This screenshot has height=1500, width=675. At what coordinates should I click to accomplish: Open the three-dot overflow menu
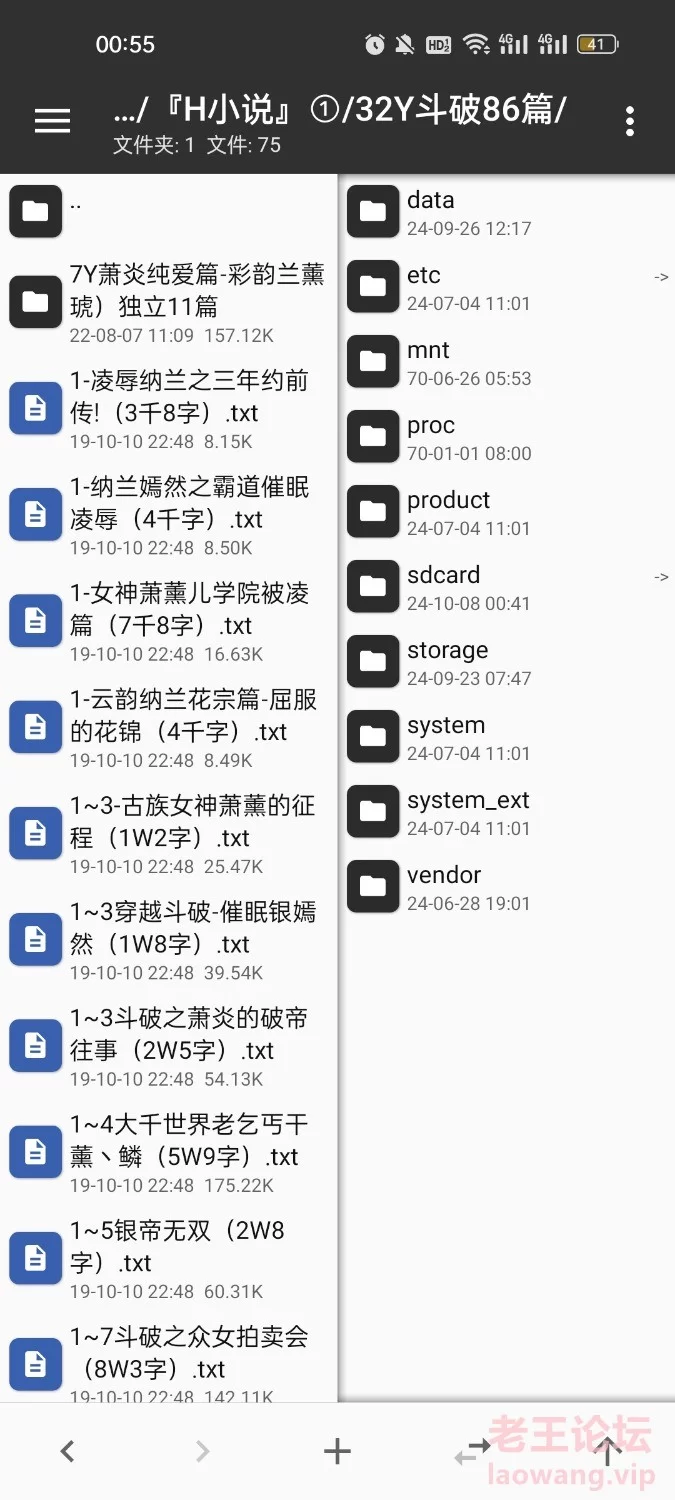pyautogui.click(x=629, y=121)
